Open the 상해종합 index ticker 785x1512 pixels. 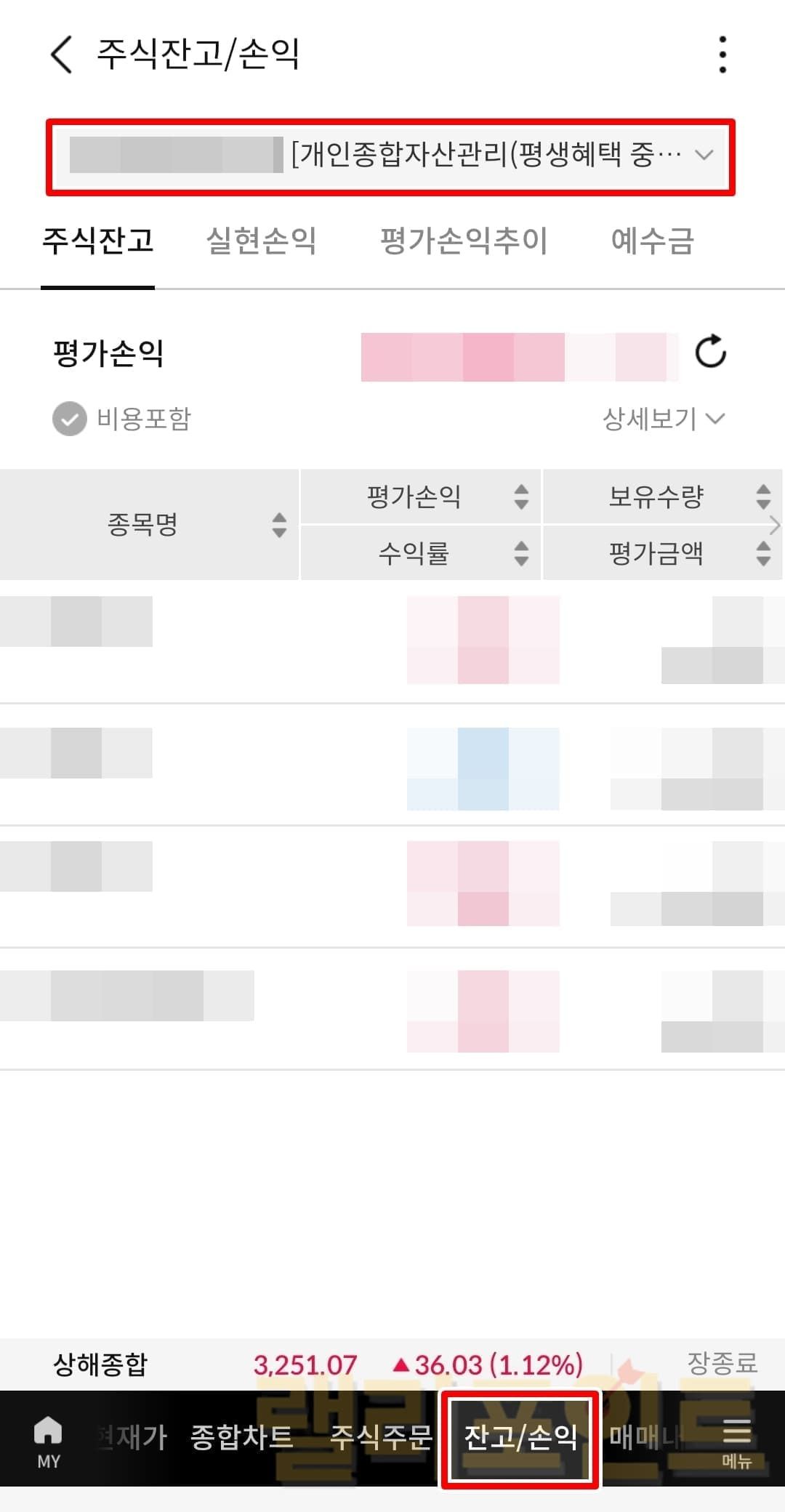(100, 1364)
